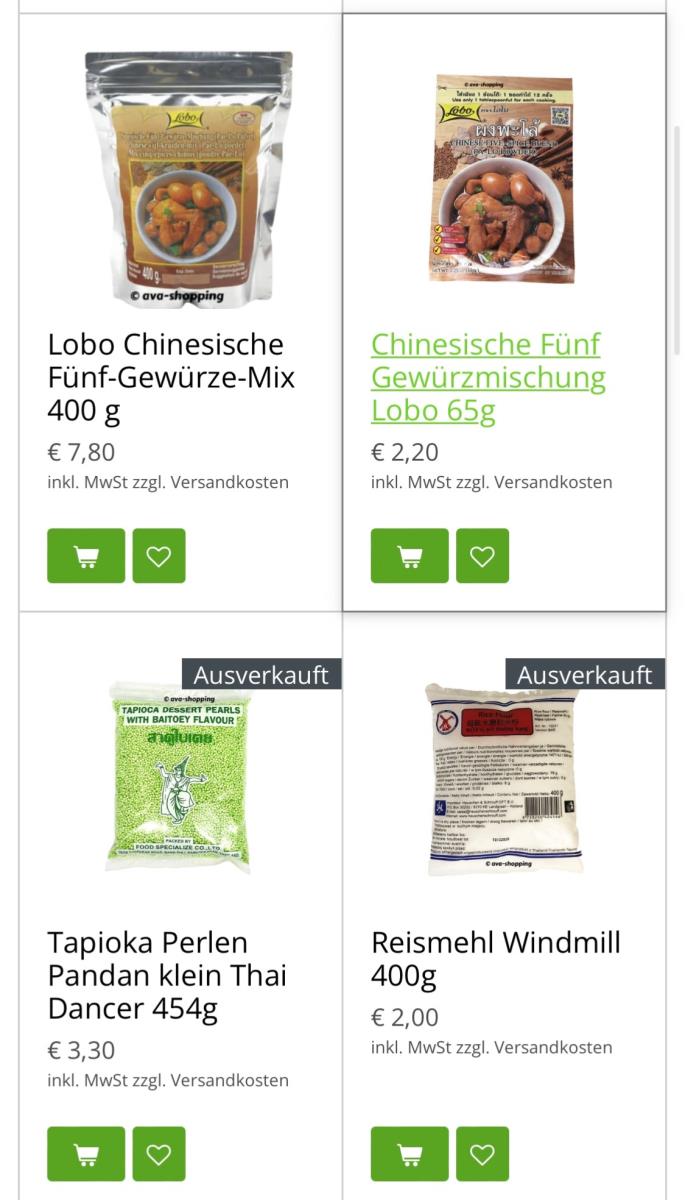Open Lobo Chinesische Fünf-Gewürze-Mix 400 g title
This screenshot has width=685, height=1200.
171,377
